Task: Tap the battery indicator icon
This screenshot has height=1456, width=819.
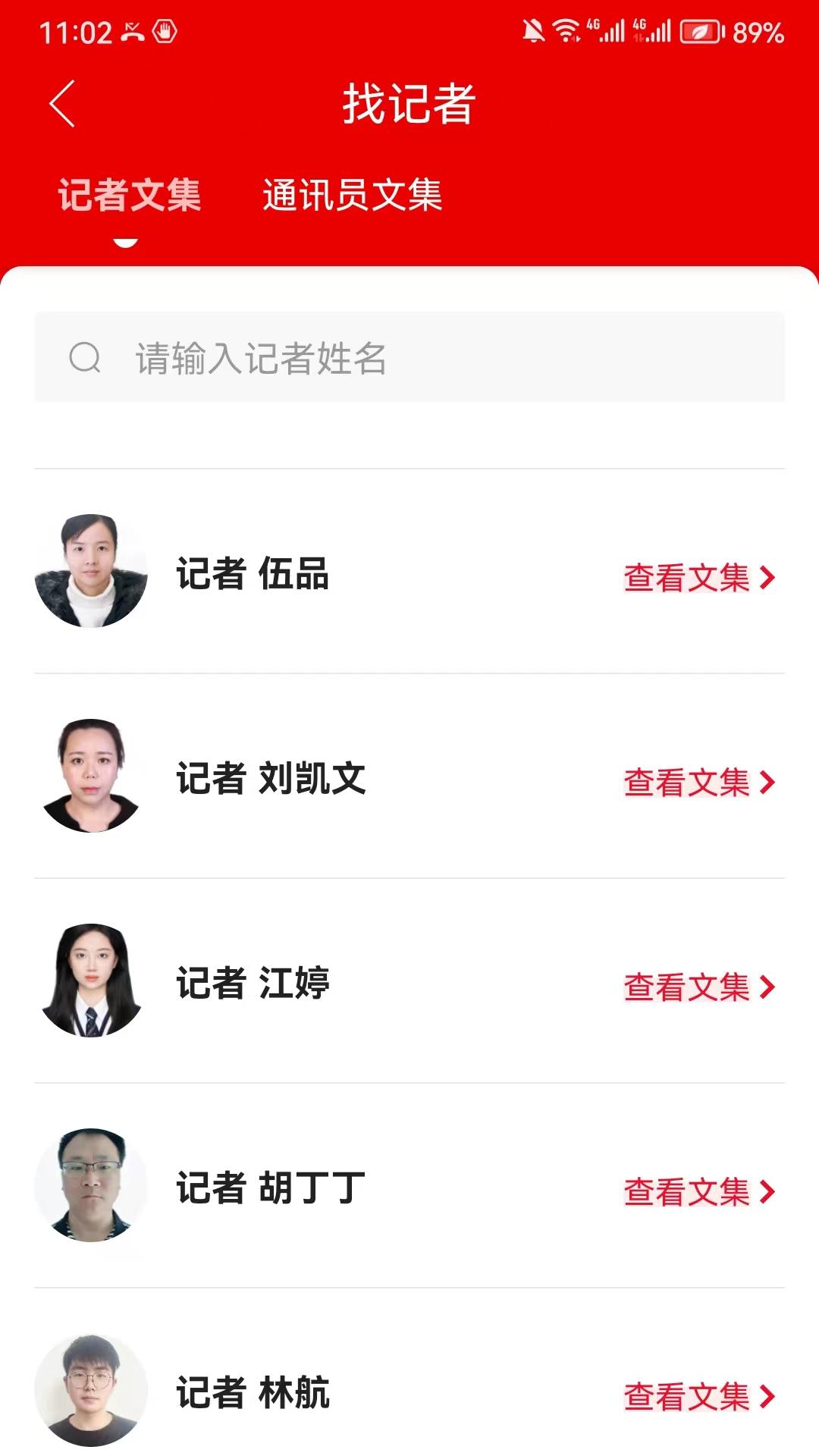Action: tap(701, 30)
